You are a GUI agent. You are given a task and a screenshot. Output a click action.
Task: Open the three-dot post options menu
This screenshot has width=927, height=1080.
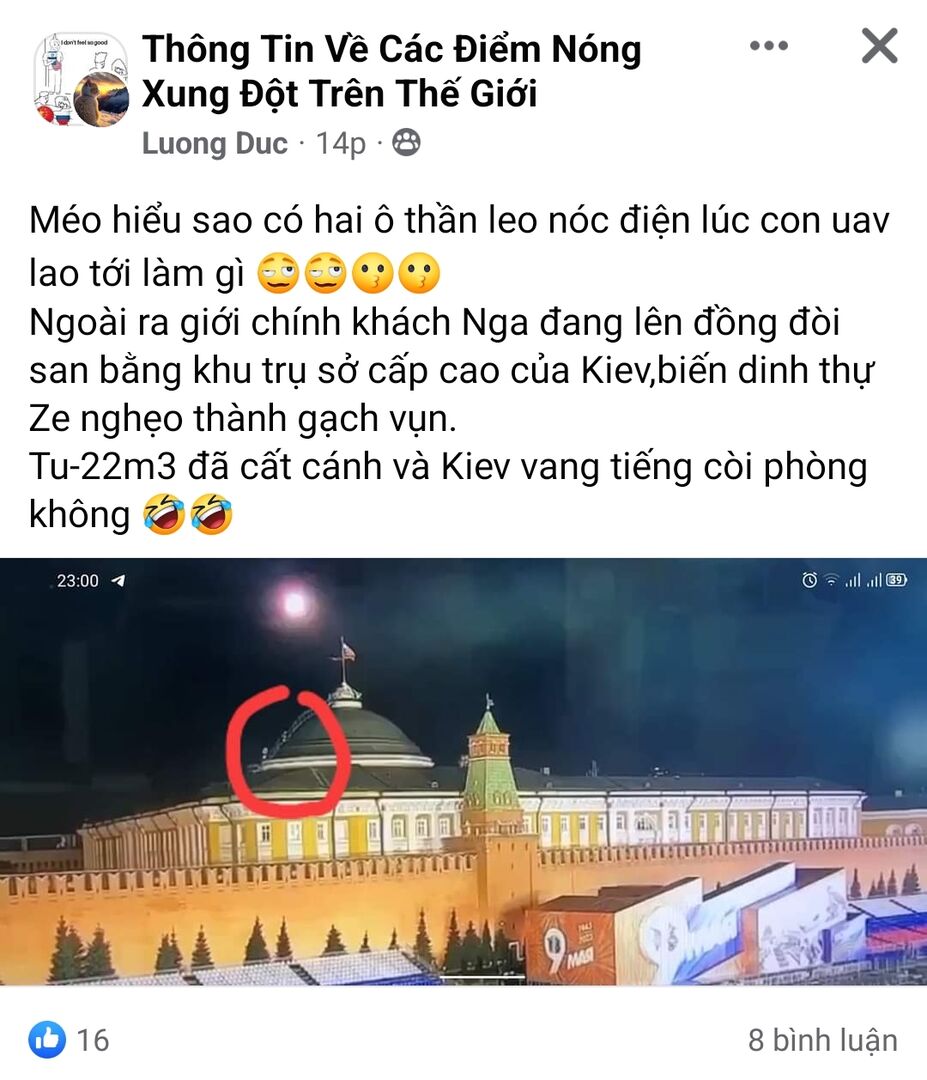[x=768, y=46]
